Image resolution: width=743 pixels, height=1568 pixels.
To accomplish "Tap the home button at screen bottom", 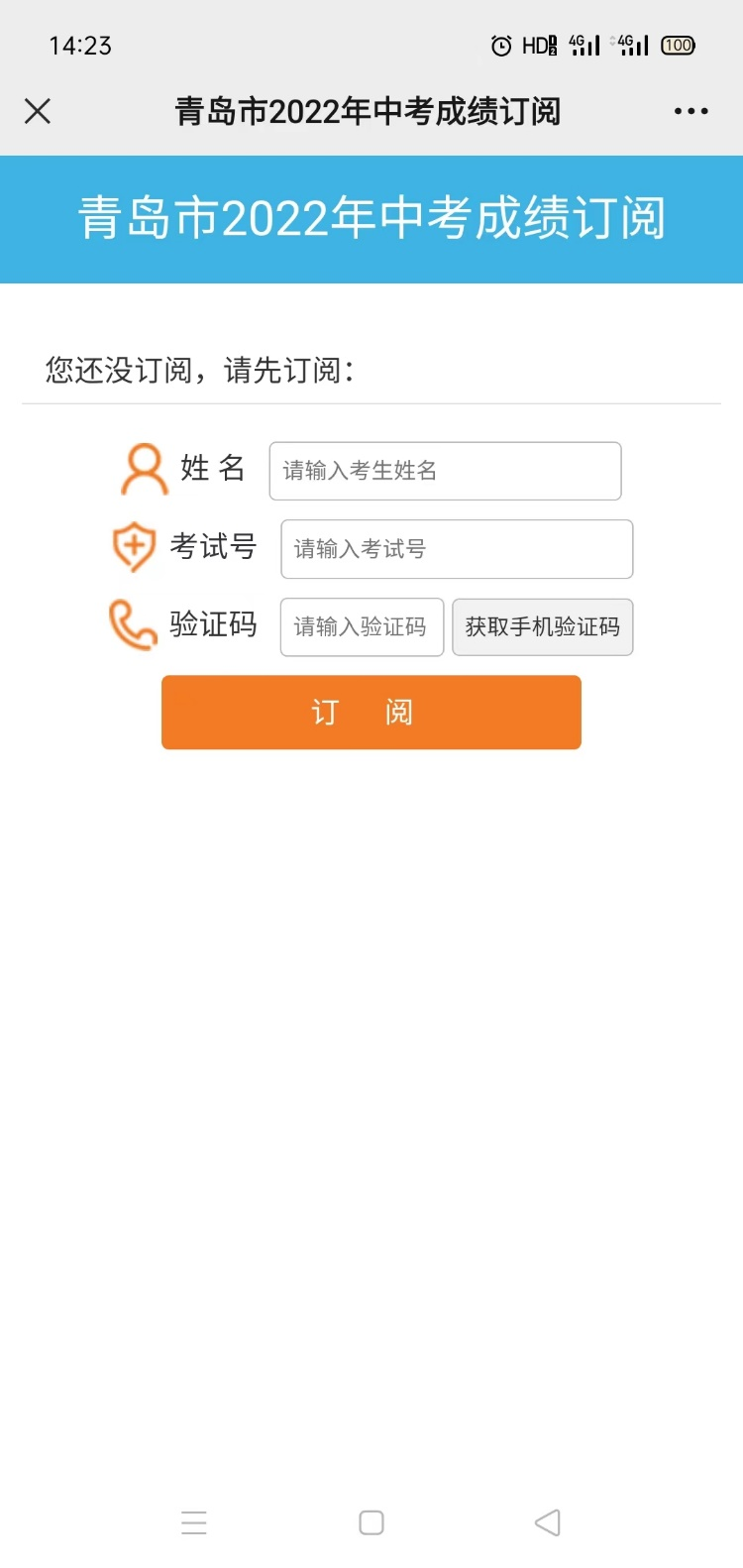I will (x=371, y=1522).
